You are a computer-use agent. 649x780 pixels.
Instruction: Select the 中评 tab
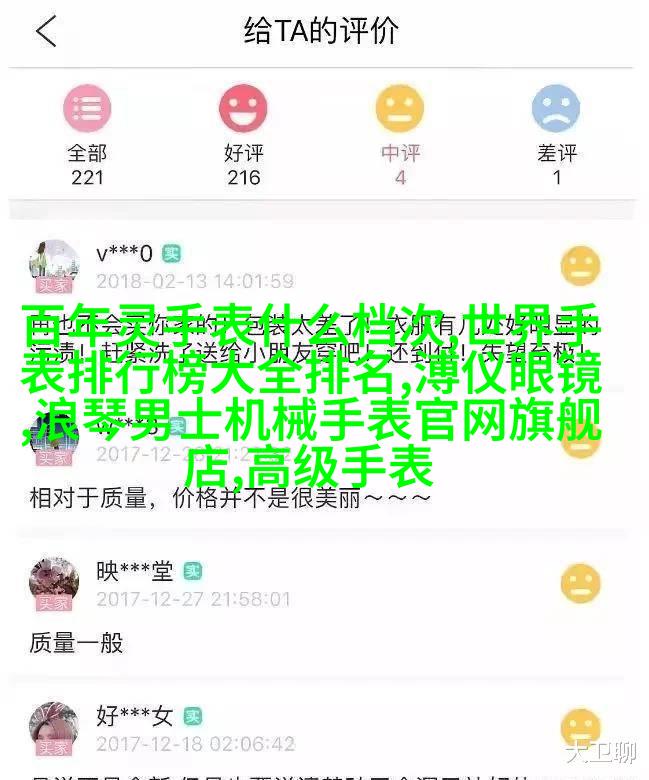[400, 135]
